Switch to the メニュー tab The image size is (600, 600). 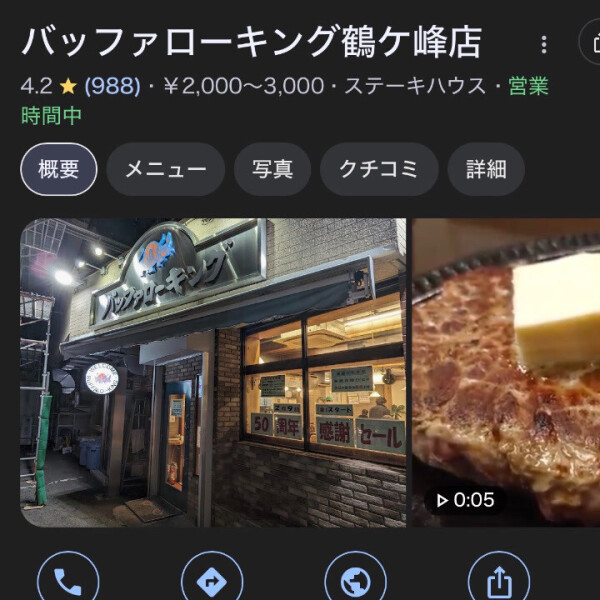[x=165, y=169]
